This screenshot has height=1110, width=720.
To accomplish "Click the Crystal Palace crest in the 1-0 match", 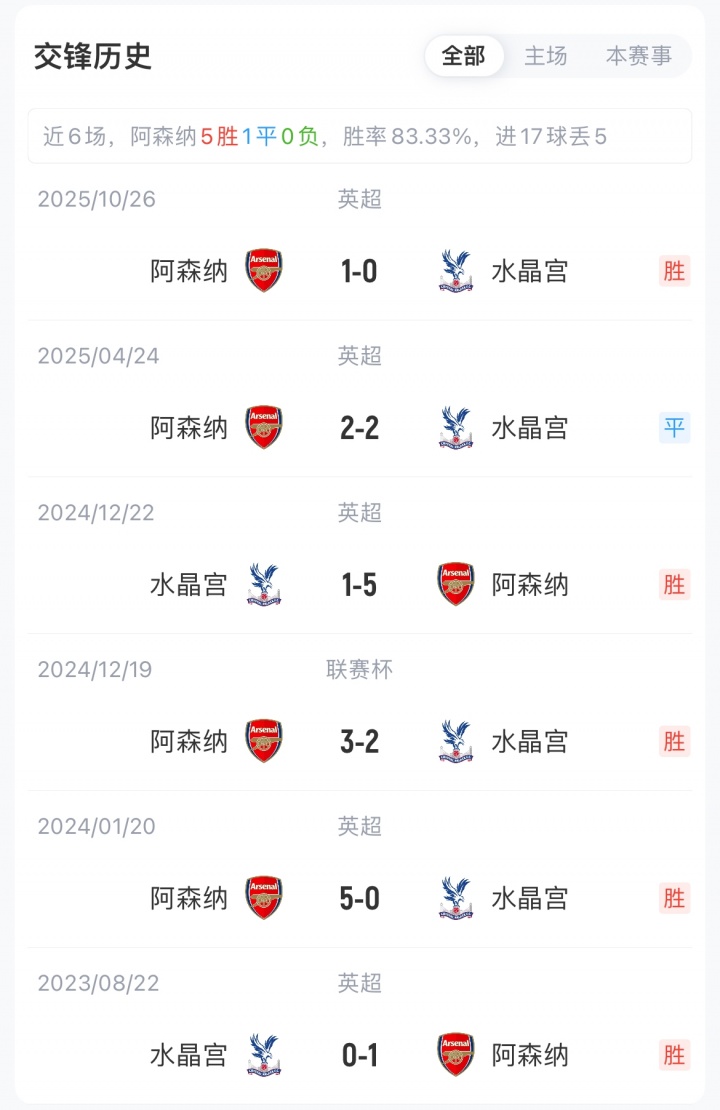I will [x=454, y=270].
